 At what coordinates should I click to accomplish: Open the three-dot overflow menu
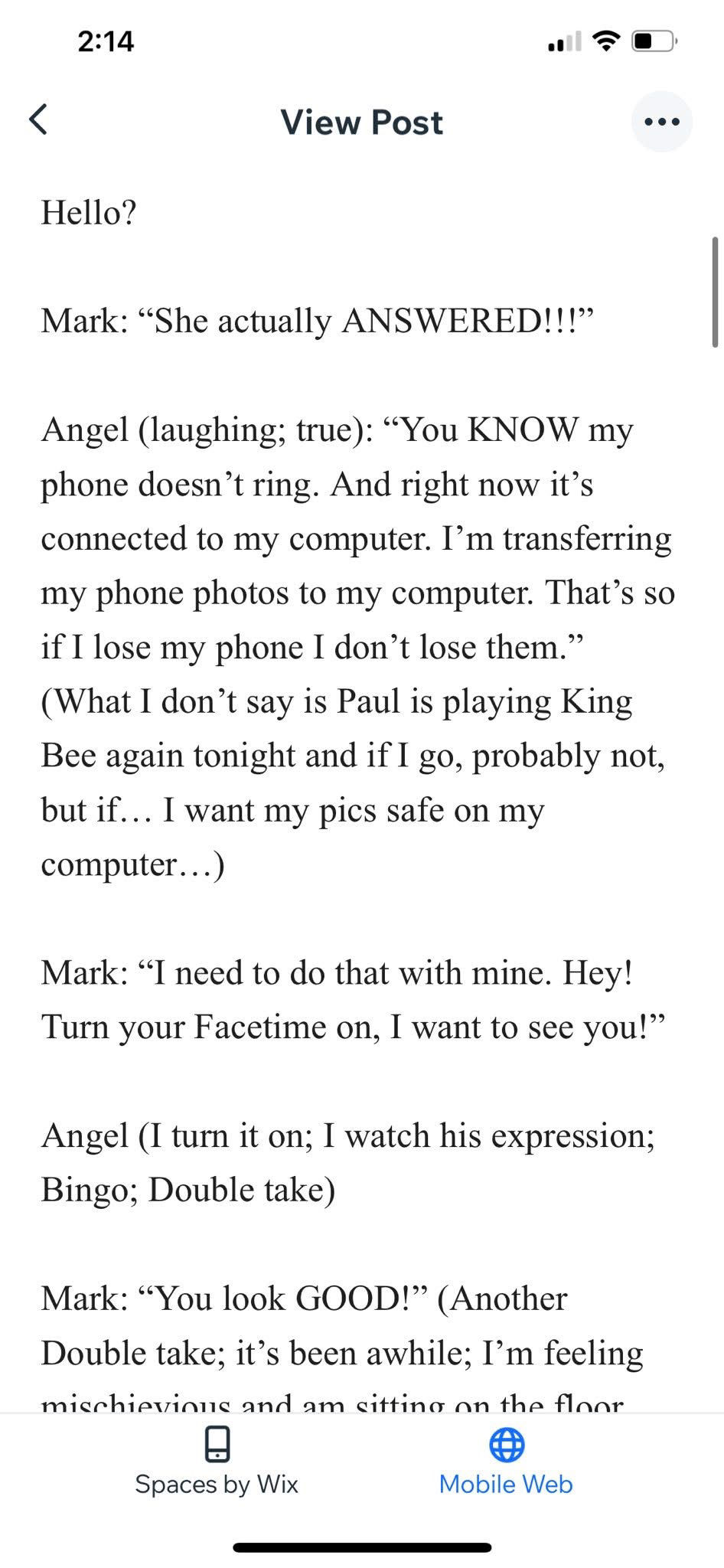[661, 122]
